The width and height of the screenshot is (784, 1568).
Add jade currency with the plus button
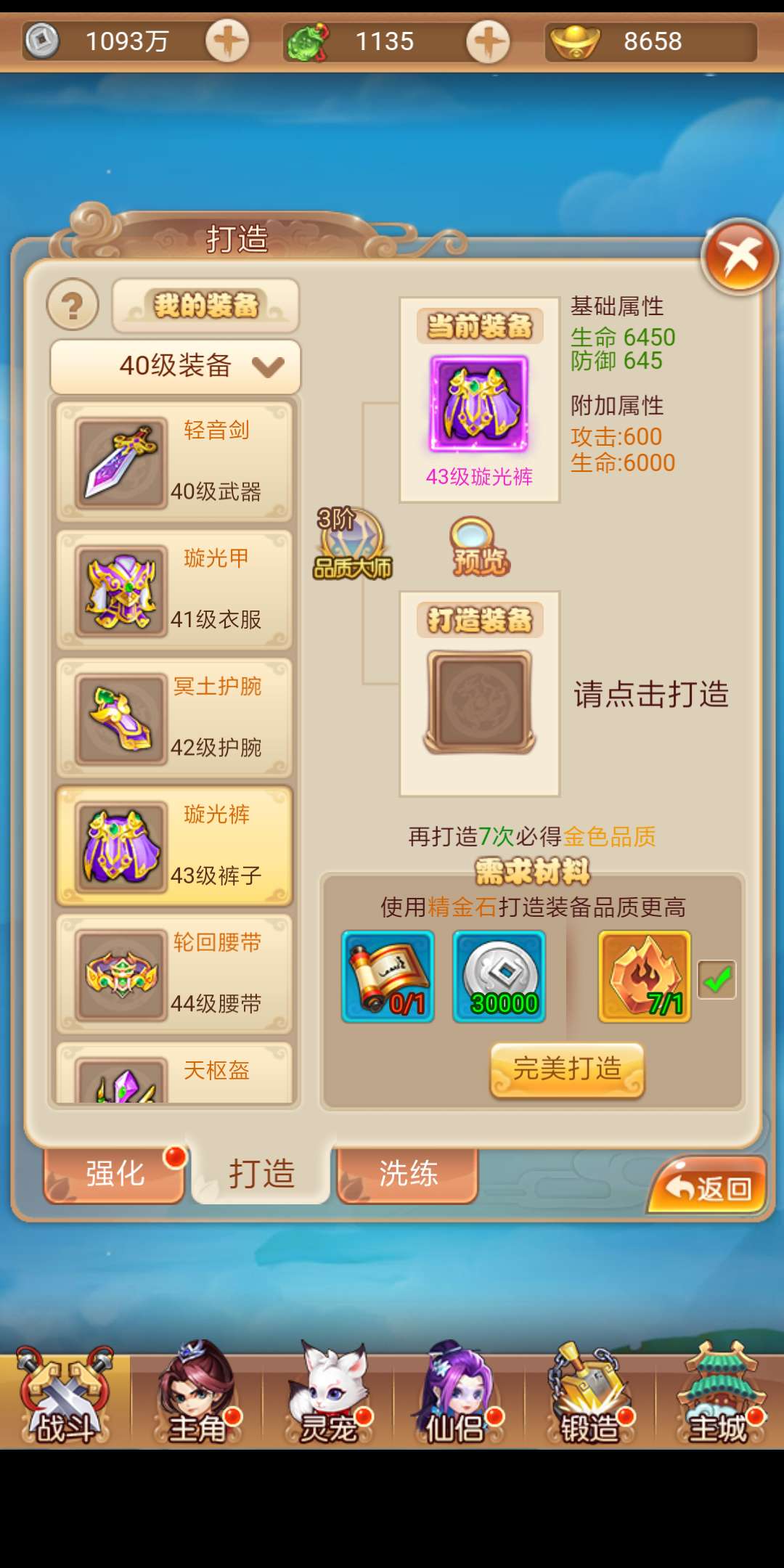[x=487, y=41]
